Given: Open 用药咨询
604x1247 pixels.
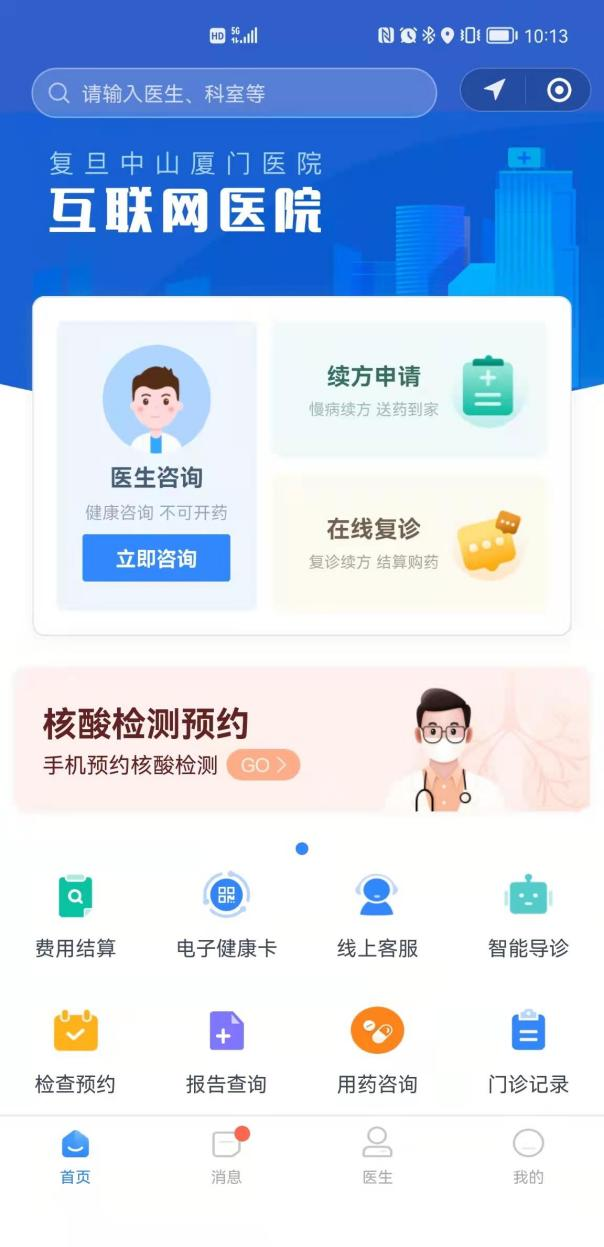Looking at the screenshot, I should (377, 1051).
